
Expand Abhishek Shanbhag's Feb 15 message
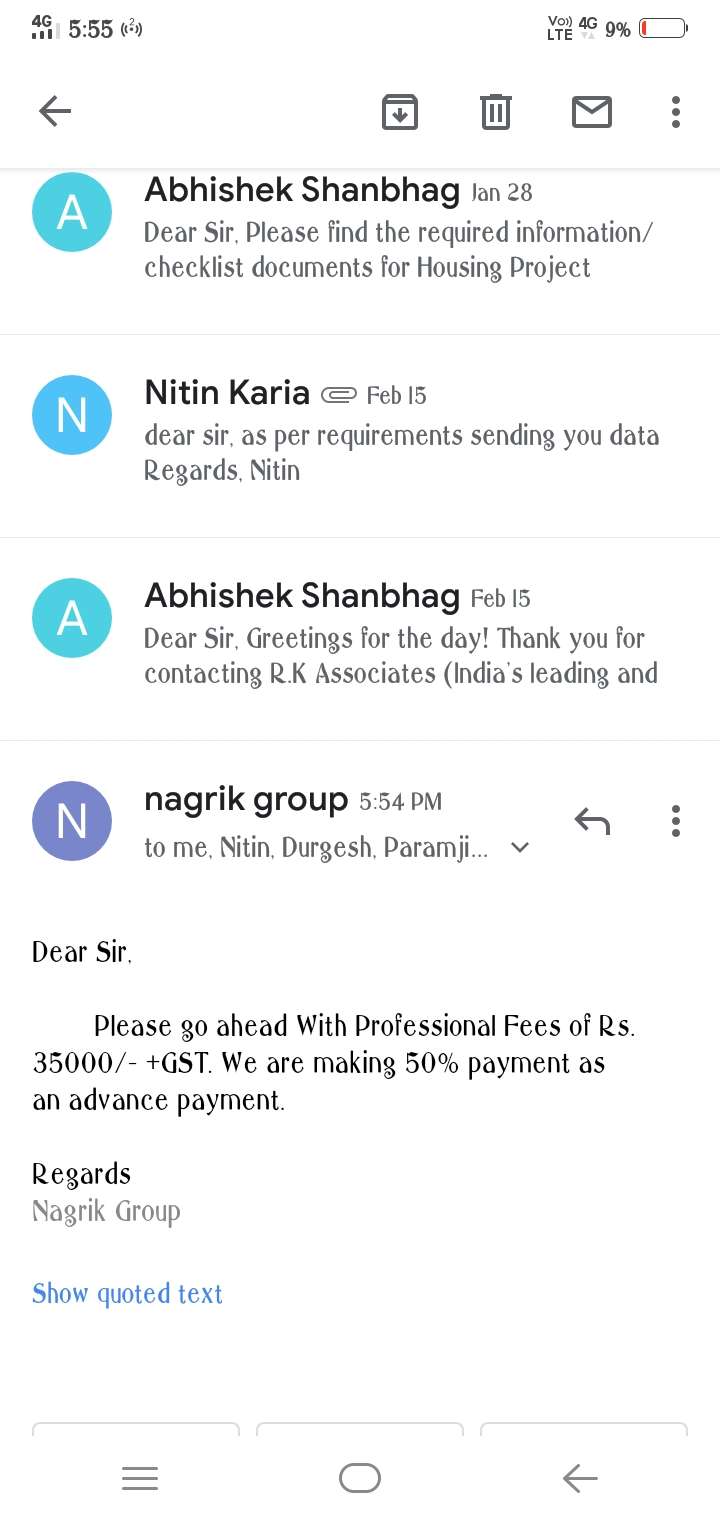[360, 639]
